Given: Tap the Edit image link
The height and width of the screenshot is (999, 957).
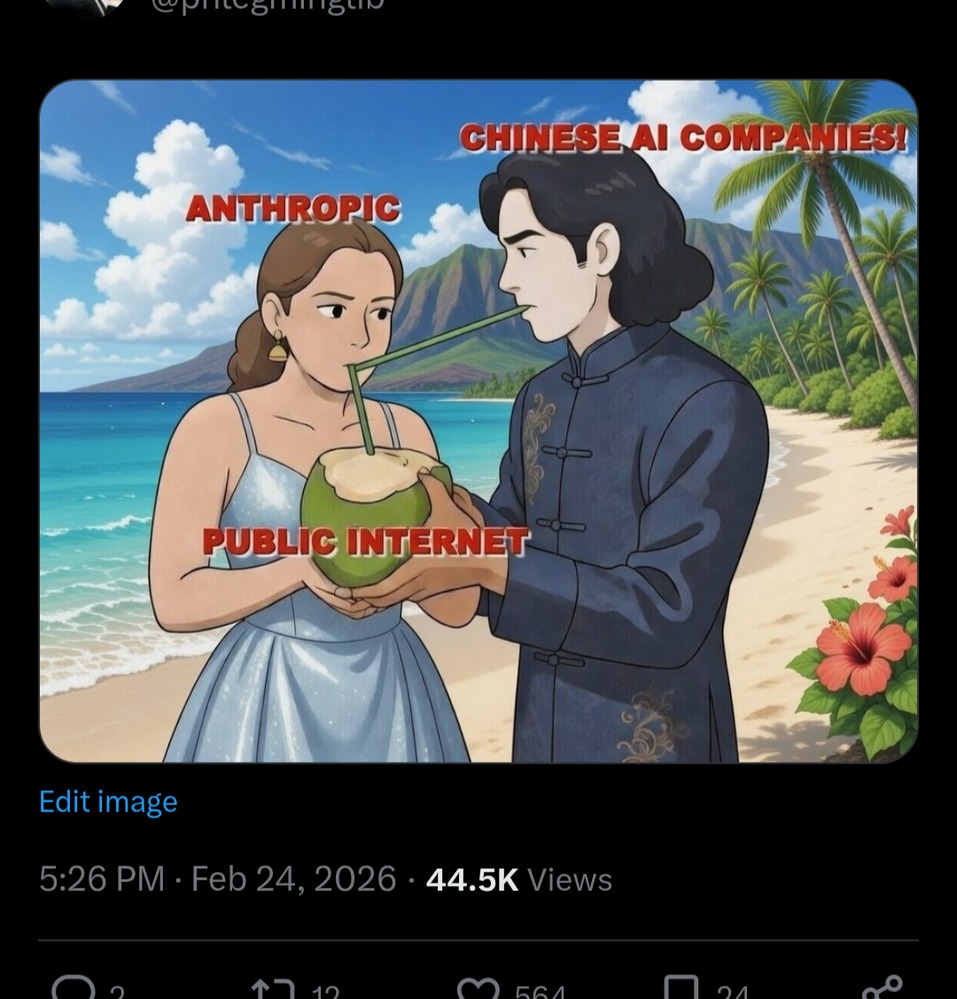Looking at the screenshot, I should pyautogui.click(x=108, y=802).
